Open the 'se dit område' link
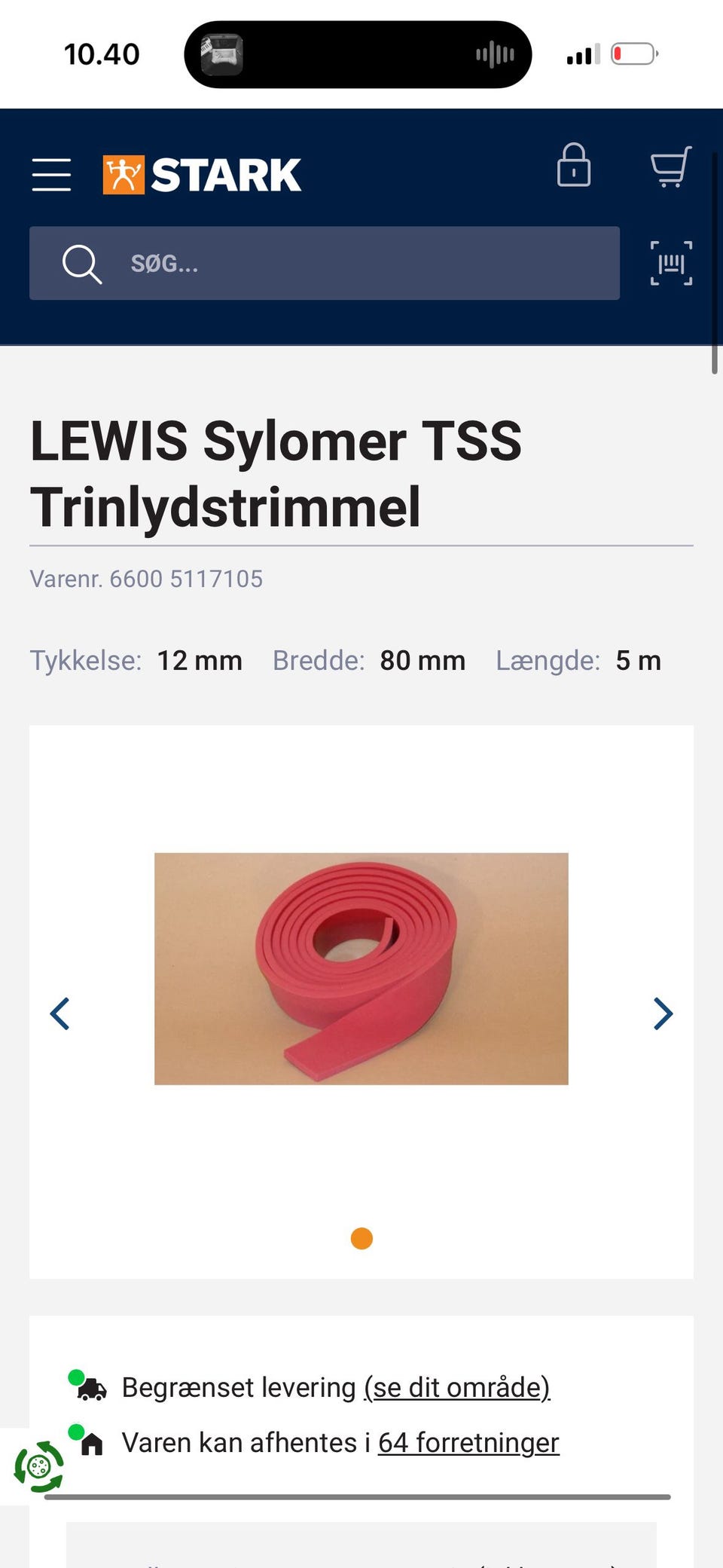723x1568 pixels. pyautogui.click(x=457, y=1387)
